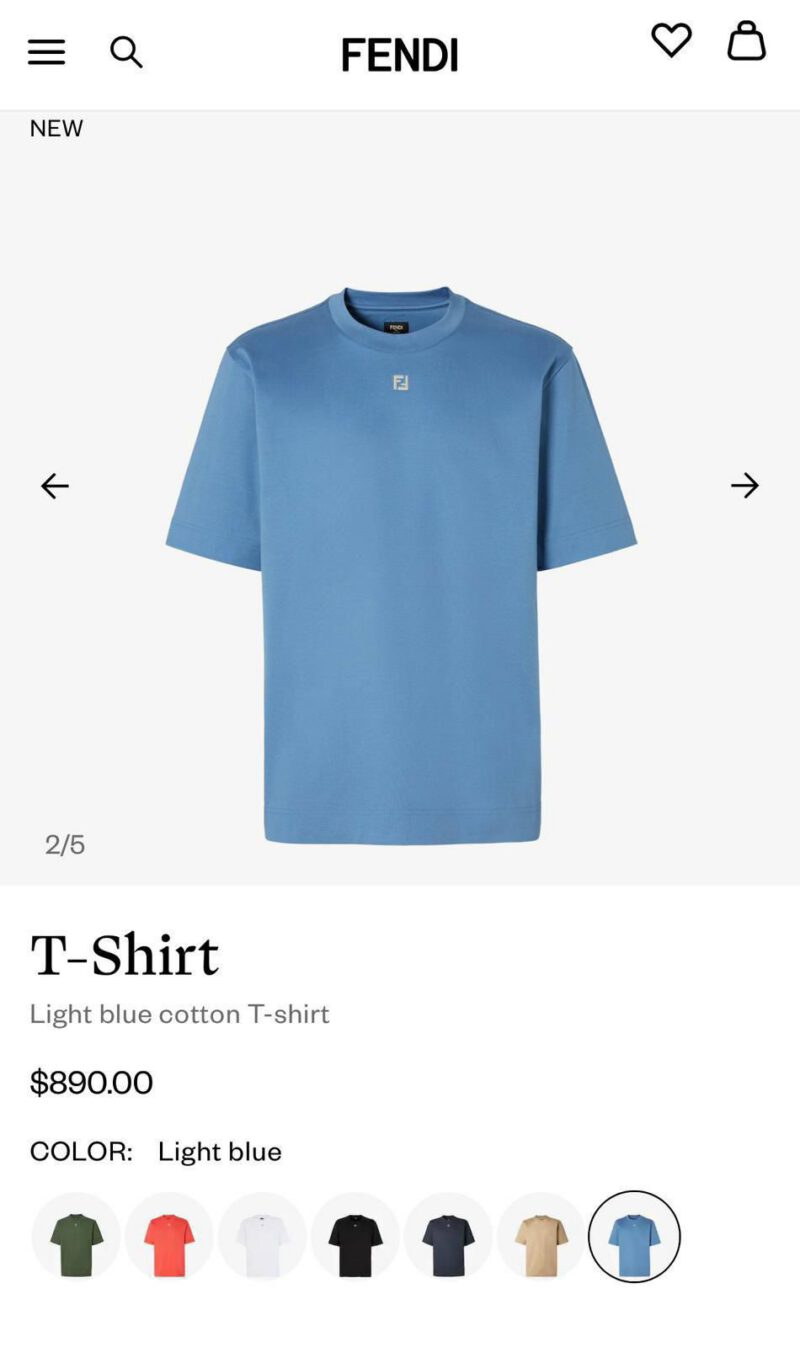Select the red T-shirt color swatch
The width and height of the screenshot is (800, 1347).
coord(169,1236)
